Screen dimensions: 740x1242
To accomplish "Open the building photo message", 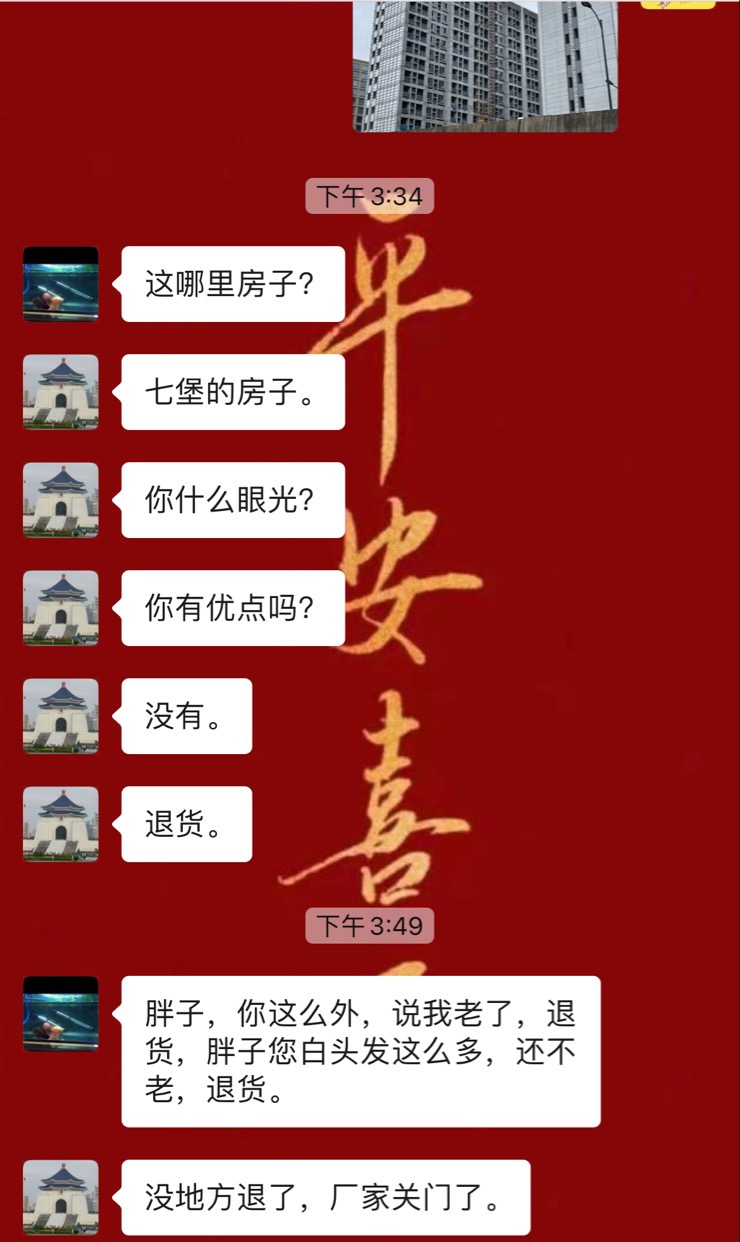I will click(485, 66).
